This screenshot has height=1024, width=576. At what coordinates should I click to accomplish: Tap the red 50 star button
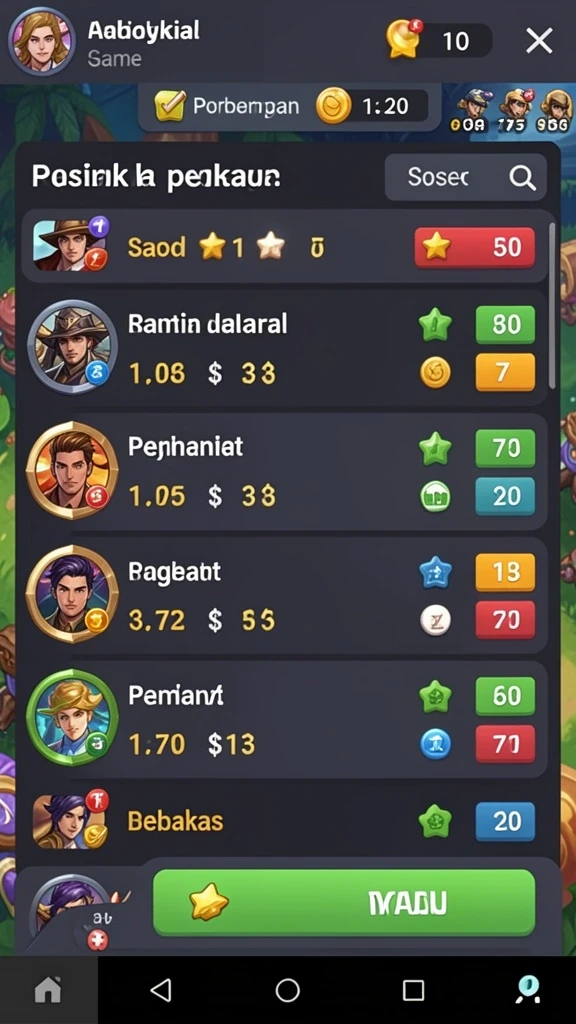475,247
